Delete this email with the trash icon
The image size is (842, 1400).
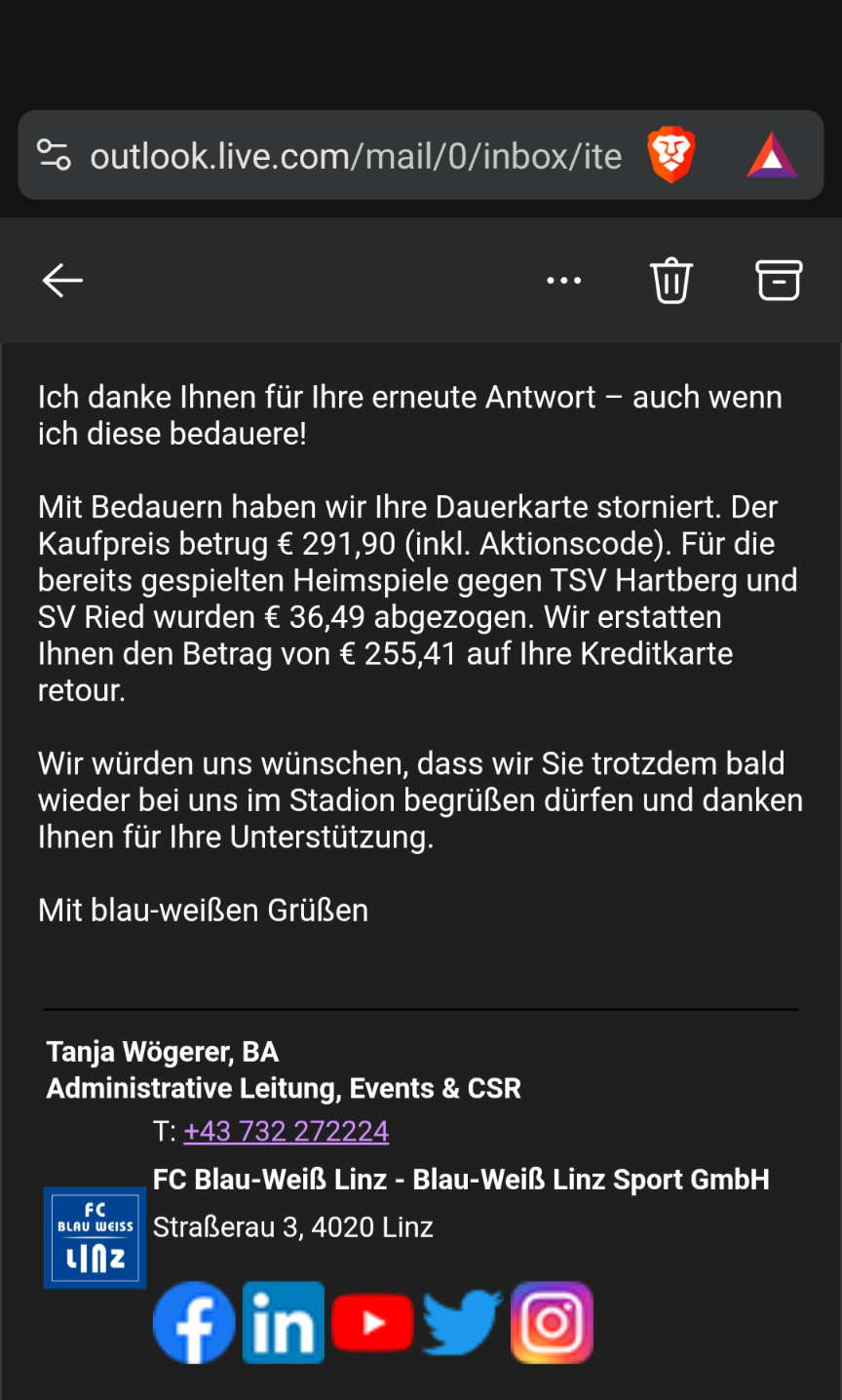pyautogui.click(x=671, y=281)
